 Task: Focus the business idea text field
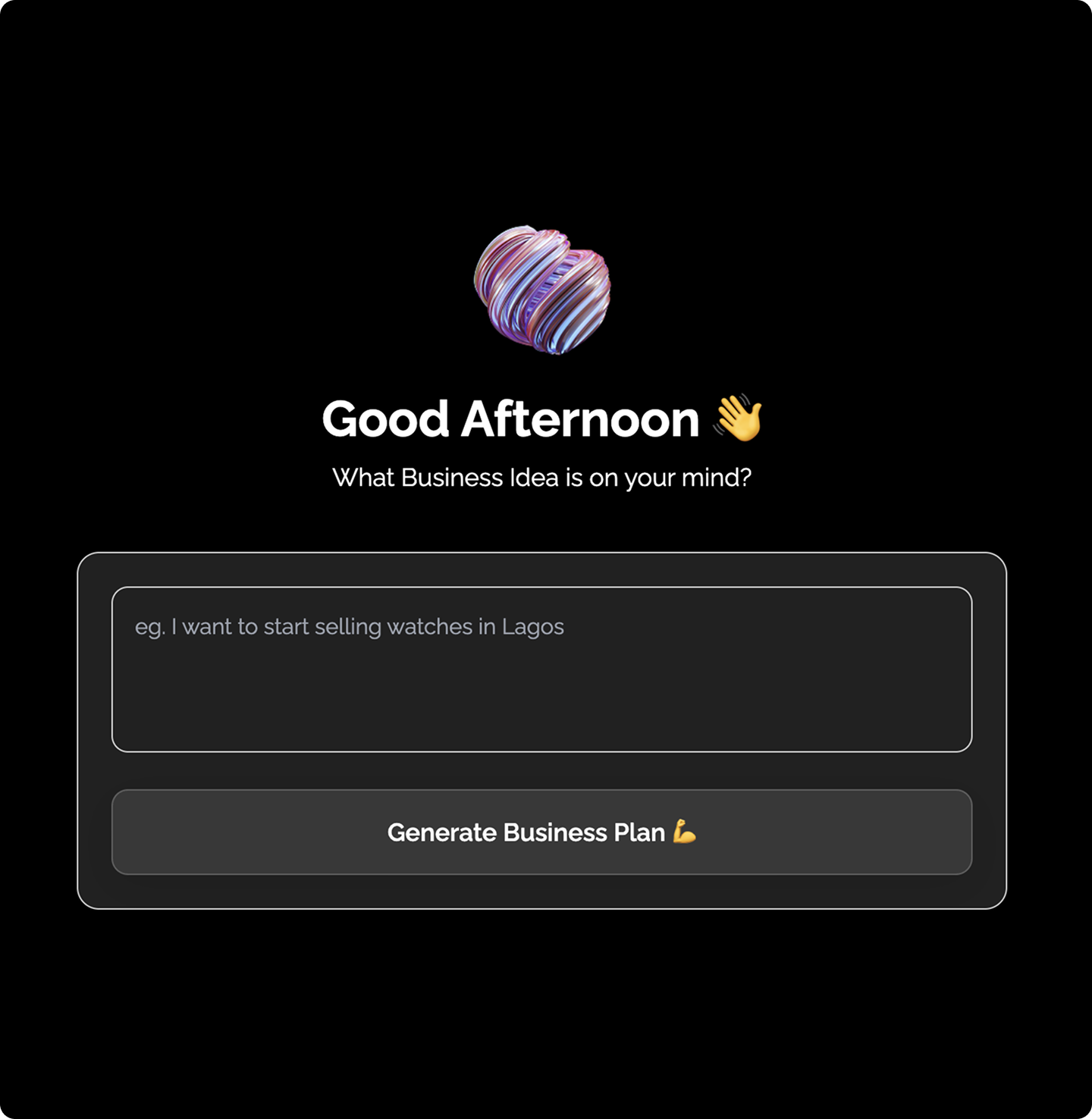coord(541,669)
